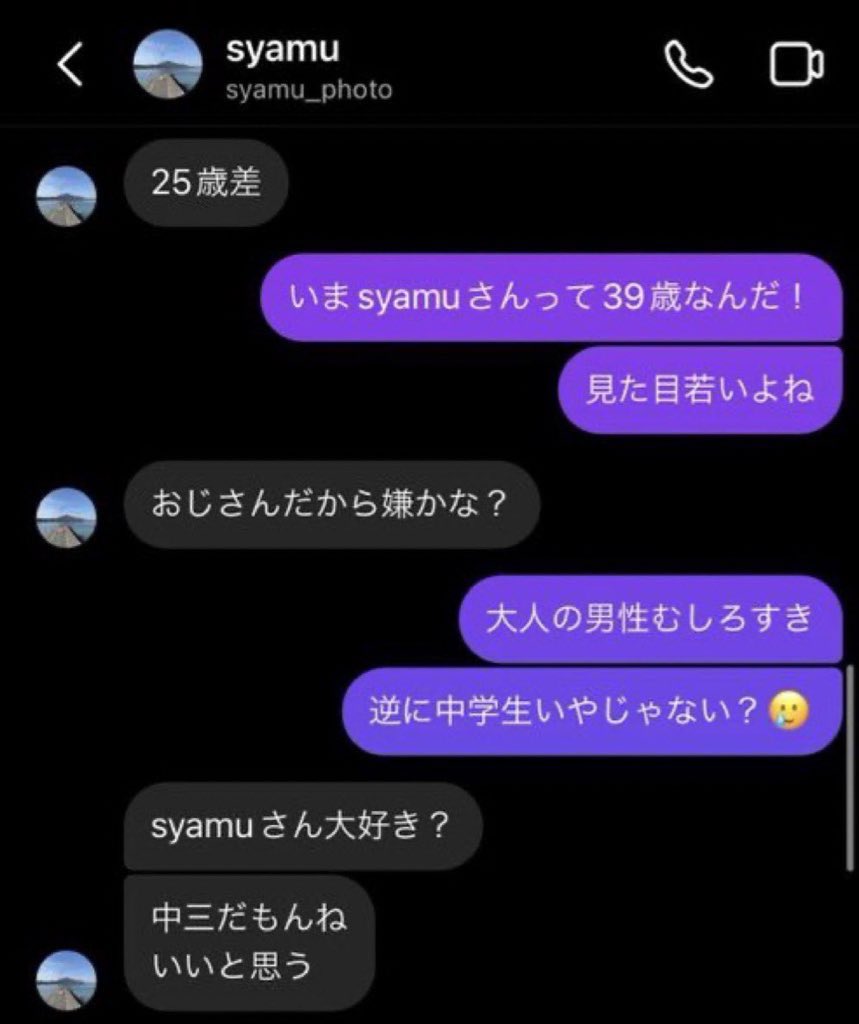
Task: Tap the avatar beside the 25歳差 message
Action: pyautogui.click(x=66, y=196)
